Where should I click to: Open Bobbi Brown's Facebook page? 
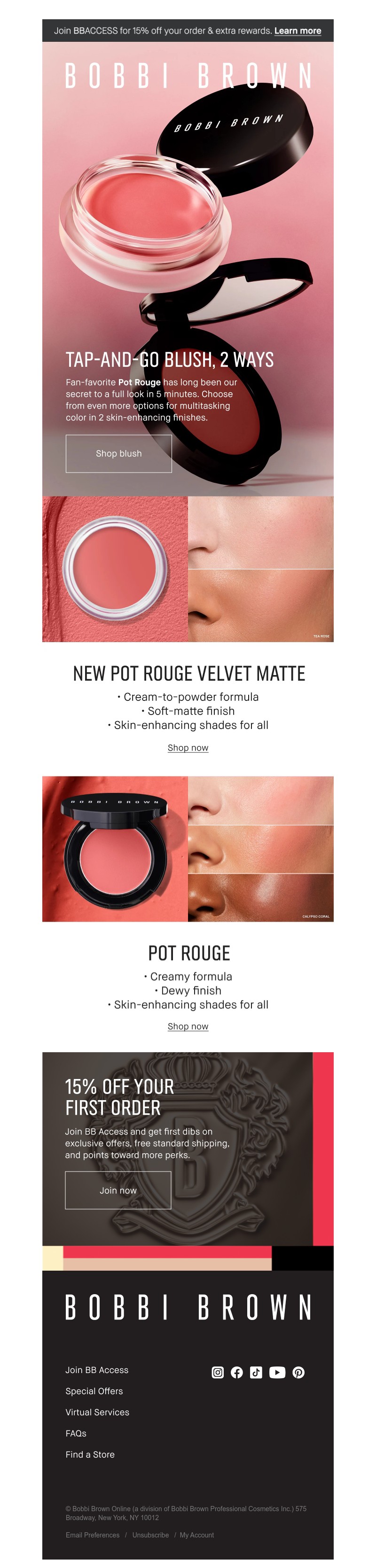(237, 1372)
